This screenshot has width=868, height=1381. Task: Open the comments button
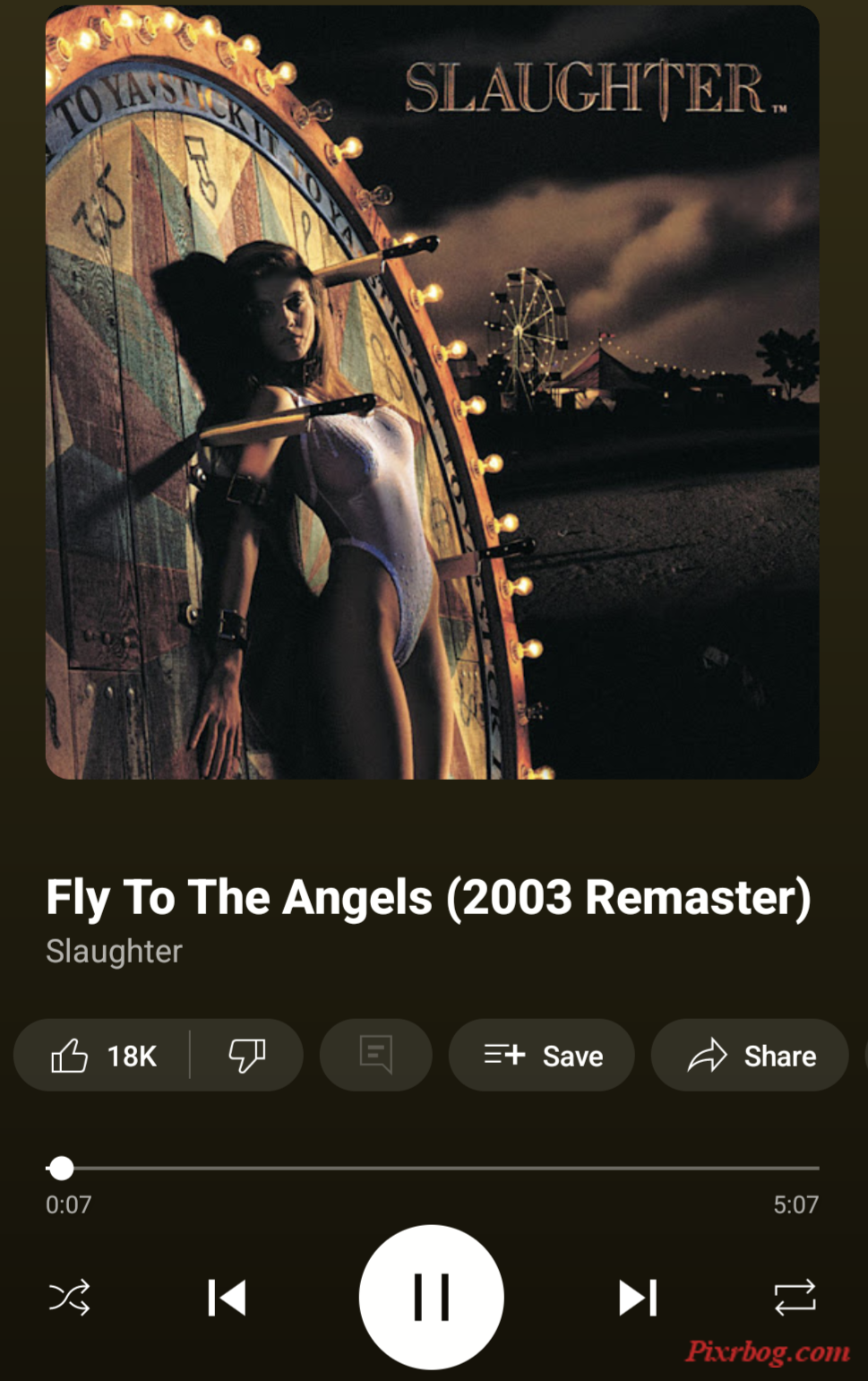click(375, 1056)
